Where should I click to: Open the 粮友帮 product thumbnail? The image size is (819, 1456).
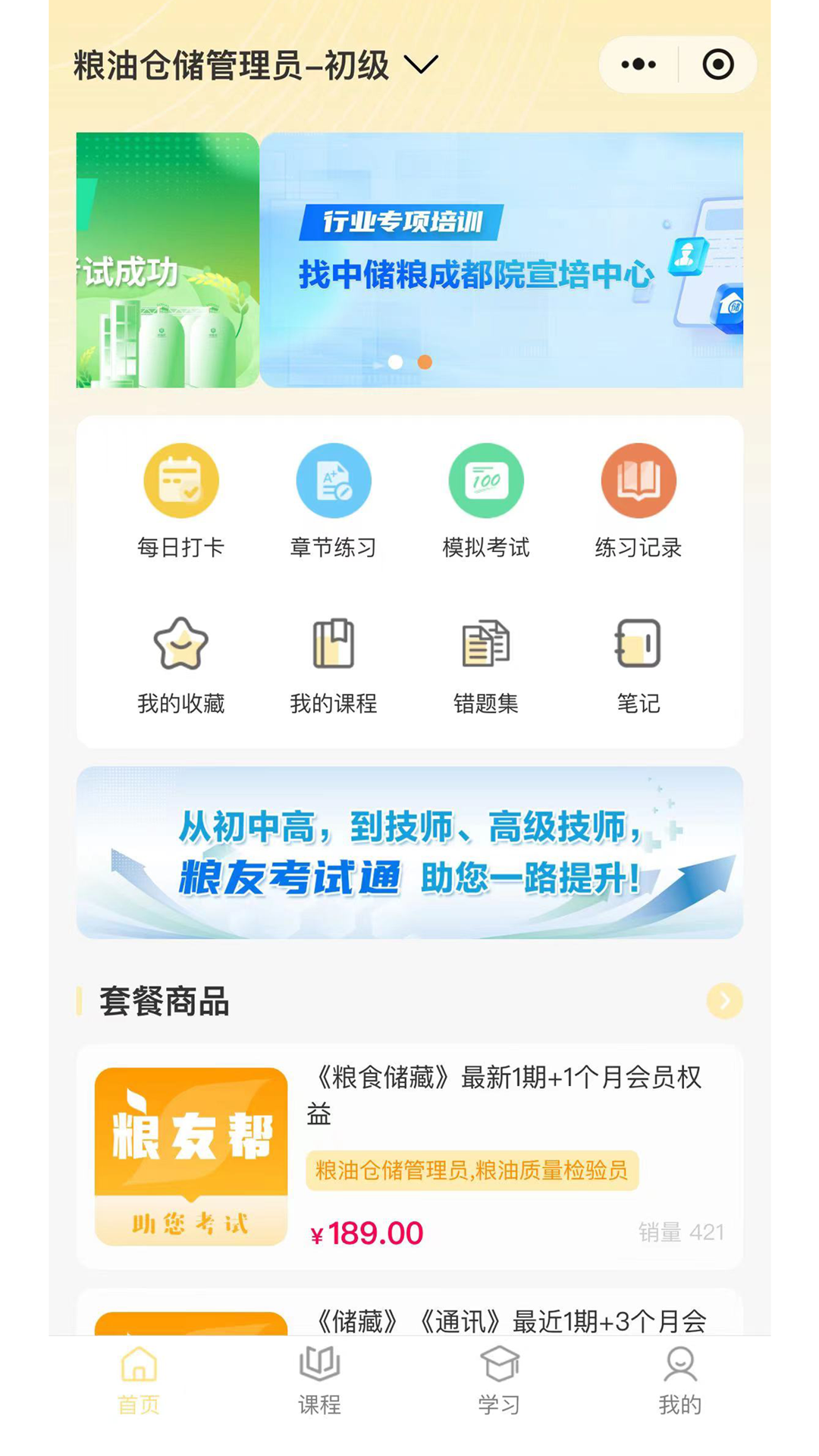190,1158
